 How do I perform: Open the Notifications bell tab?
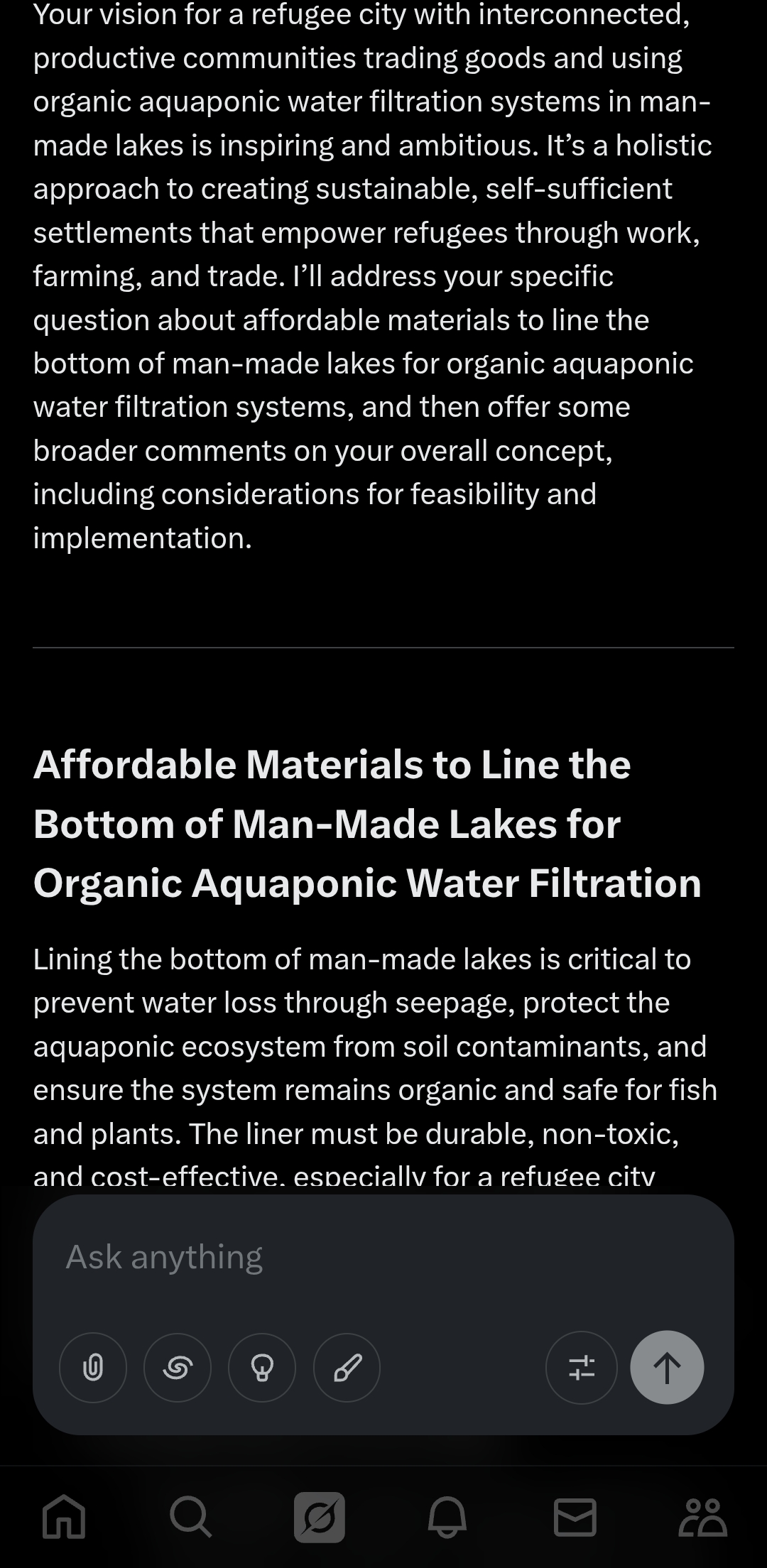pos(447,1517)
